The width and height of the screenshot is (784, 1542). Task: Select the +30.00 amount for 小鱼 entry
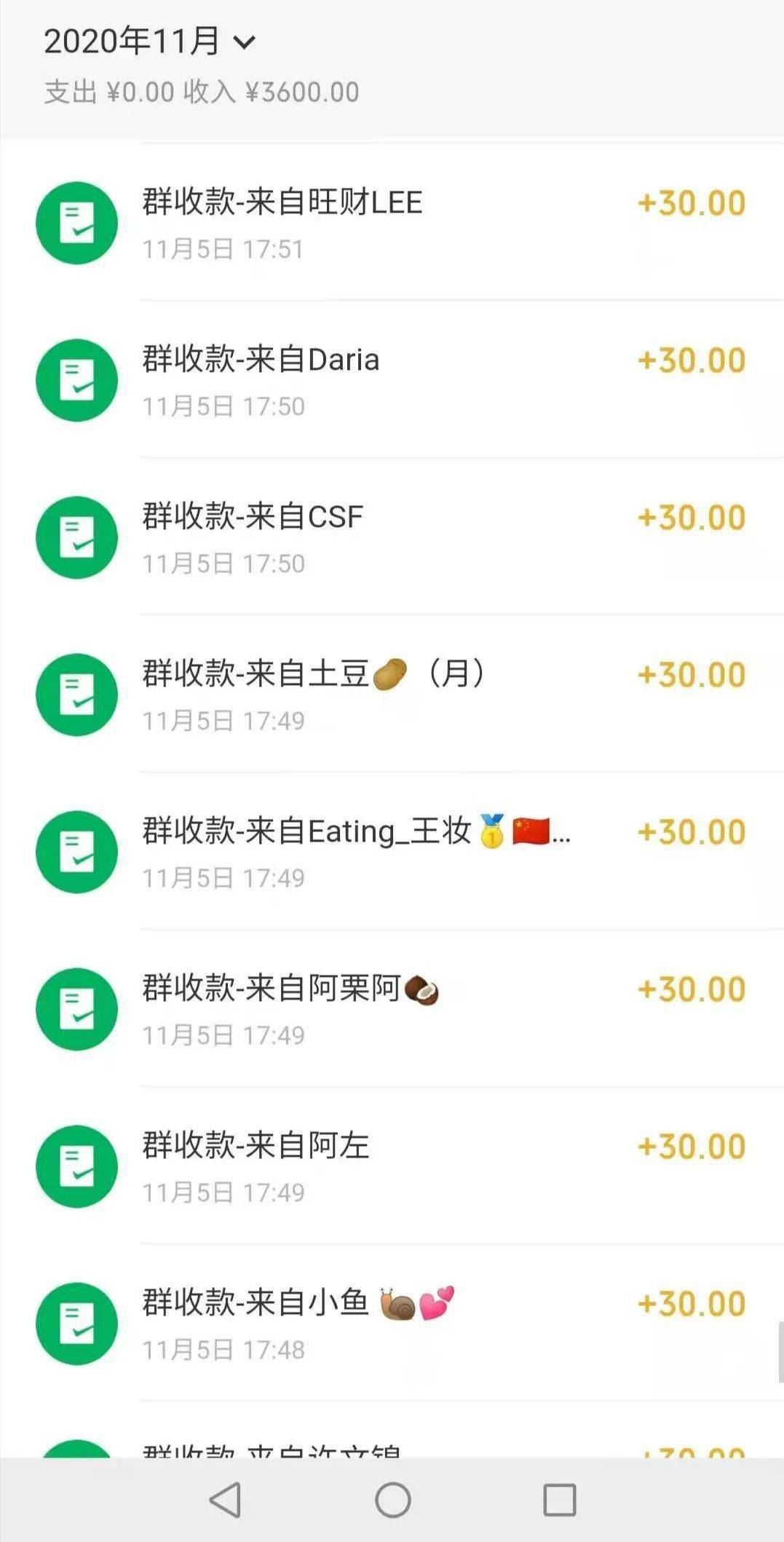[690, 1302]
